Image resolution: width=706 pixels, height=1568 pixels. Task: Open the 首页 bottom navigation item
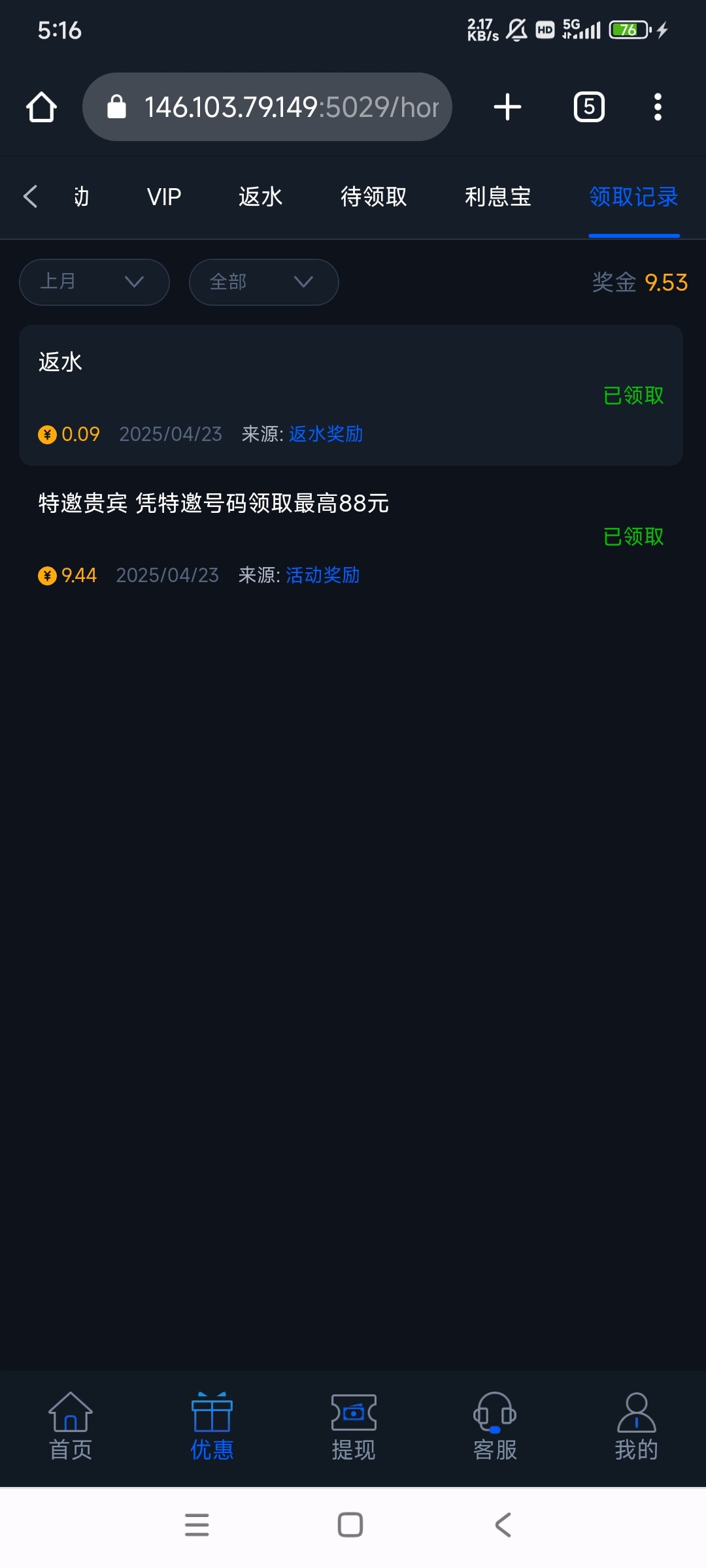tap(71, 1426)
